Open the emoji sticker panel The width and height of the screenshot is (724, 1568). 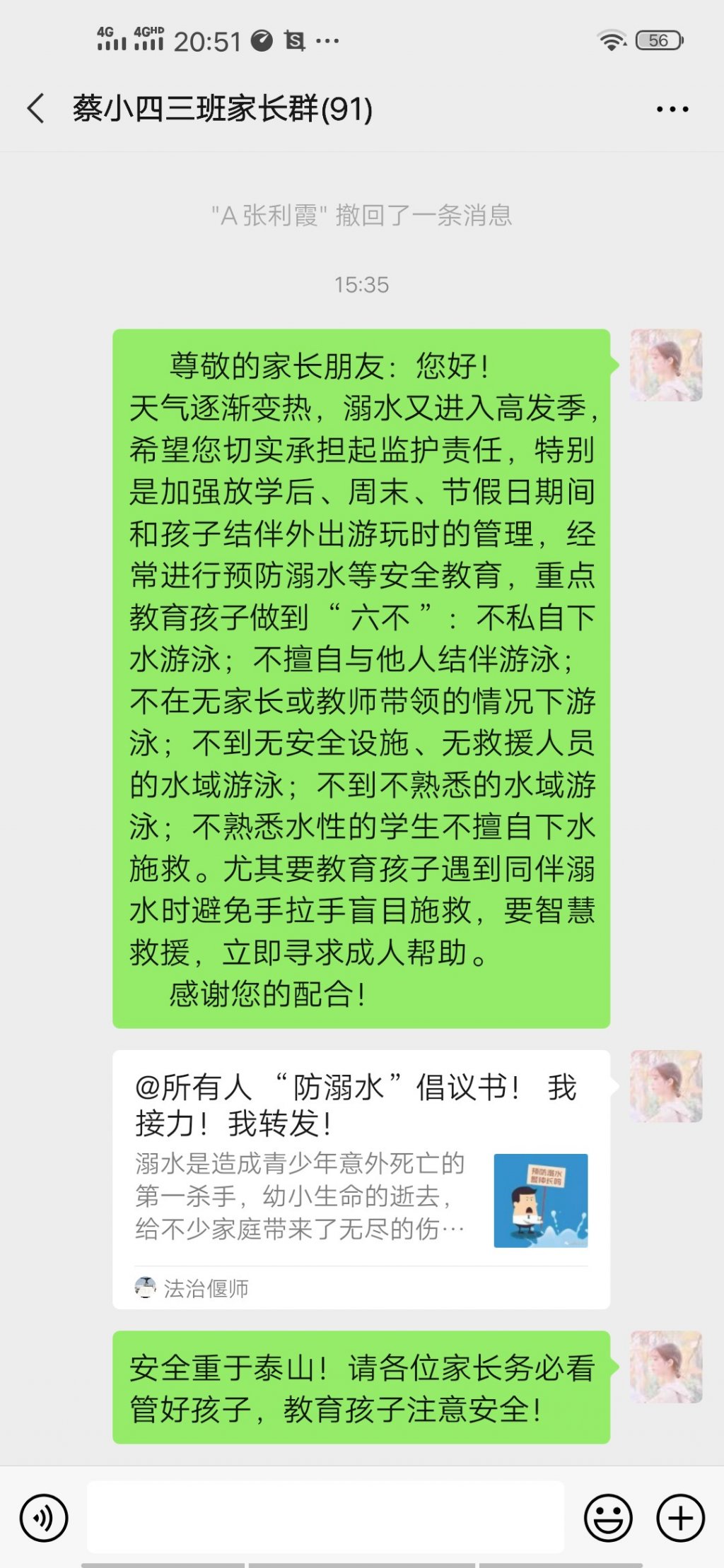click(607, 1518)
